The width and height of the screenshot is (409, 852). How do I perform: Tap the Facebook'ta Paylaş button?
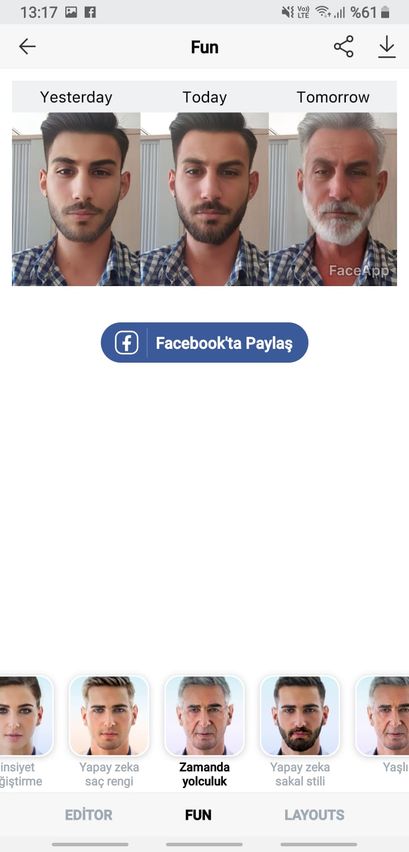tap(204, 343)
